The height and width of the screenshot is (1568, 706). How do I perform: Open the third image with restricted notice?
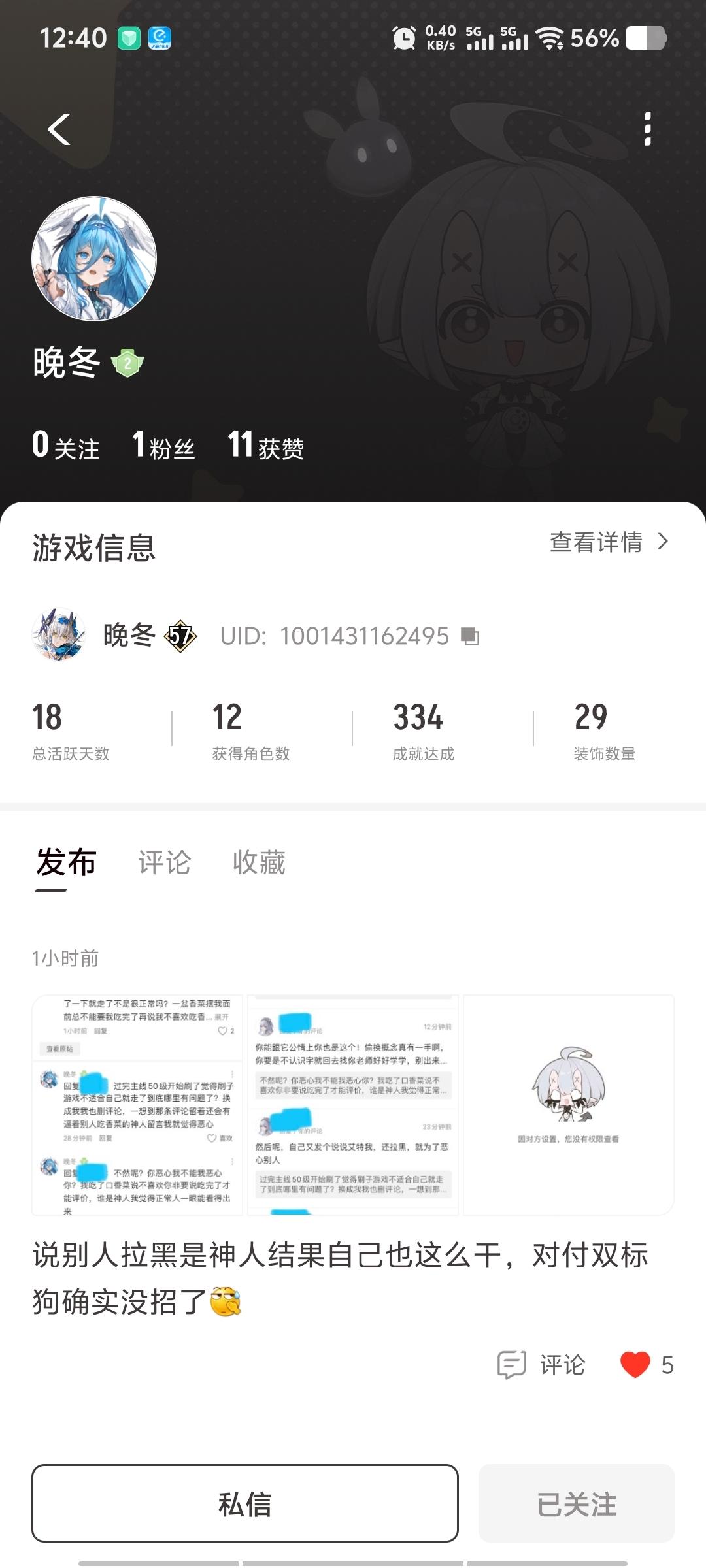click(x=569, y=1105)
